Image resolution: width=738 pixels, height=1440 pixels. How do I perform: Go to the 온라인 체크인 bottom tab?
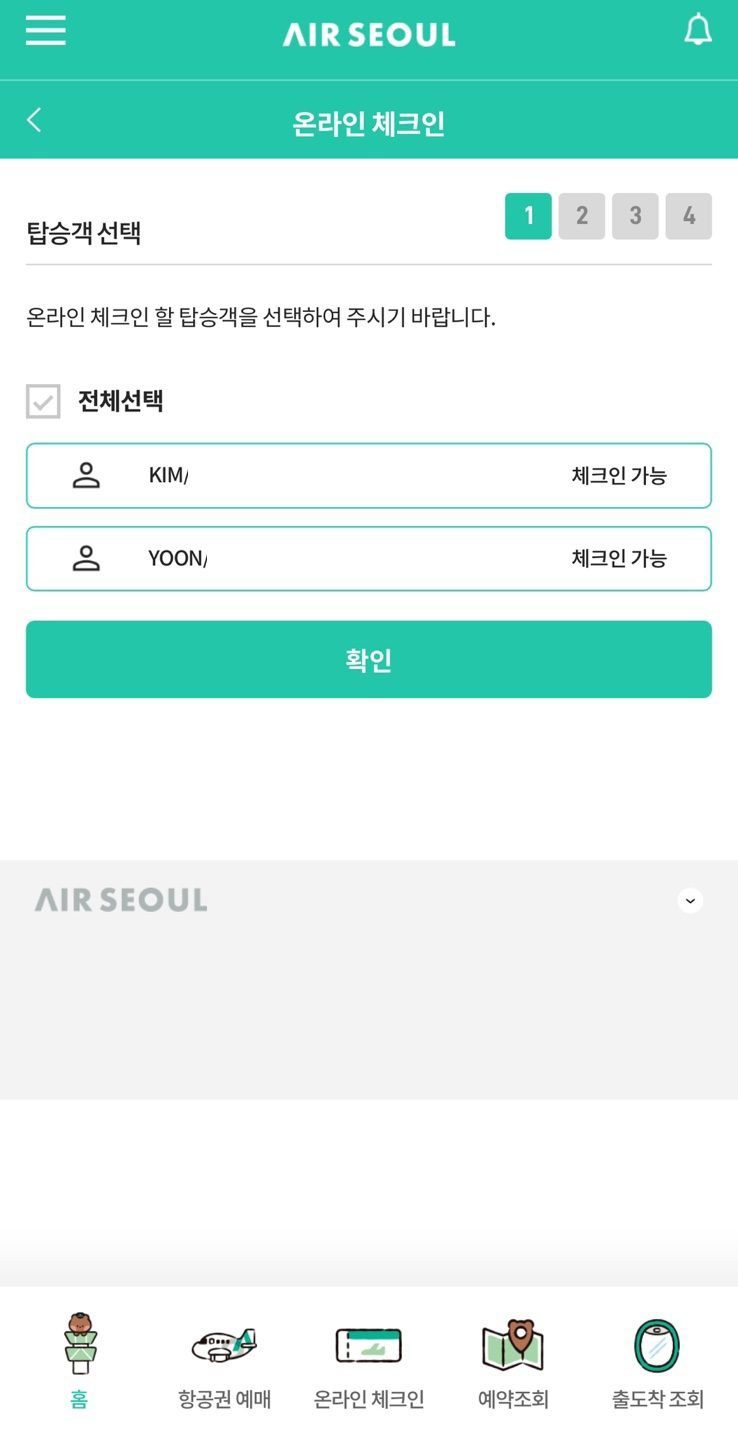pos(369,1362)
